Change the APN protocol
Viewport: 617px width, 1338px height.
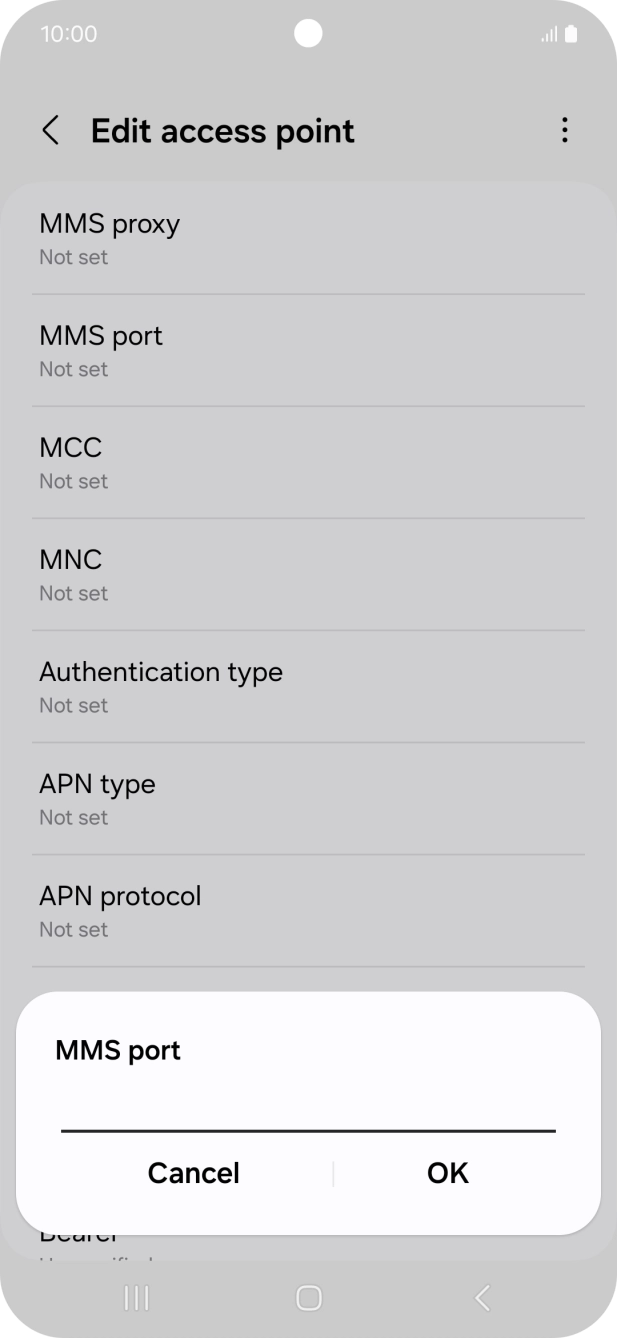click(308, 911)
